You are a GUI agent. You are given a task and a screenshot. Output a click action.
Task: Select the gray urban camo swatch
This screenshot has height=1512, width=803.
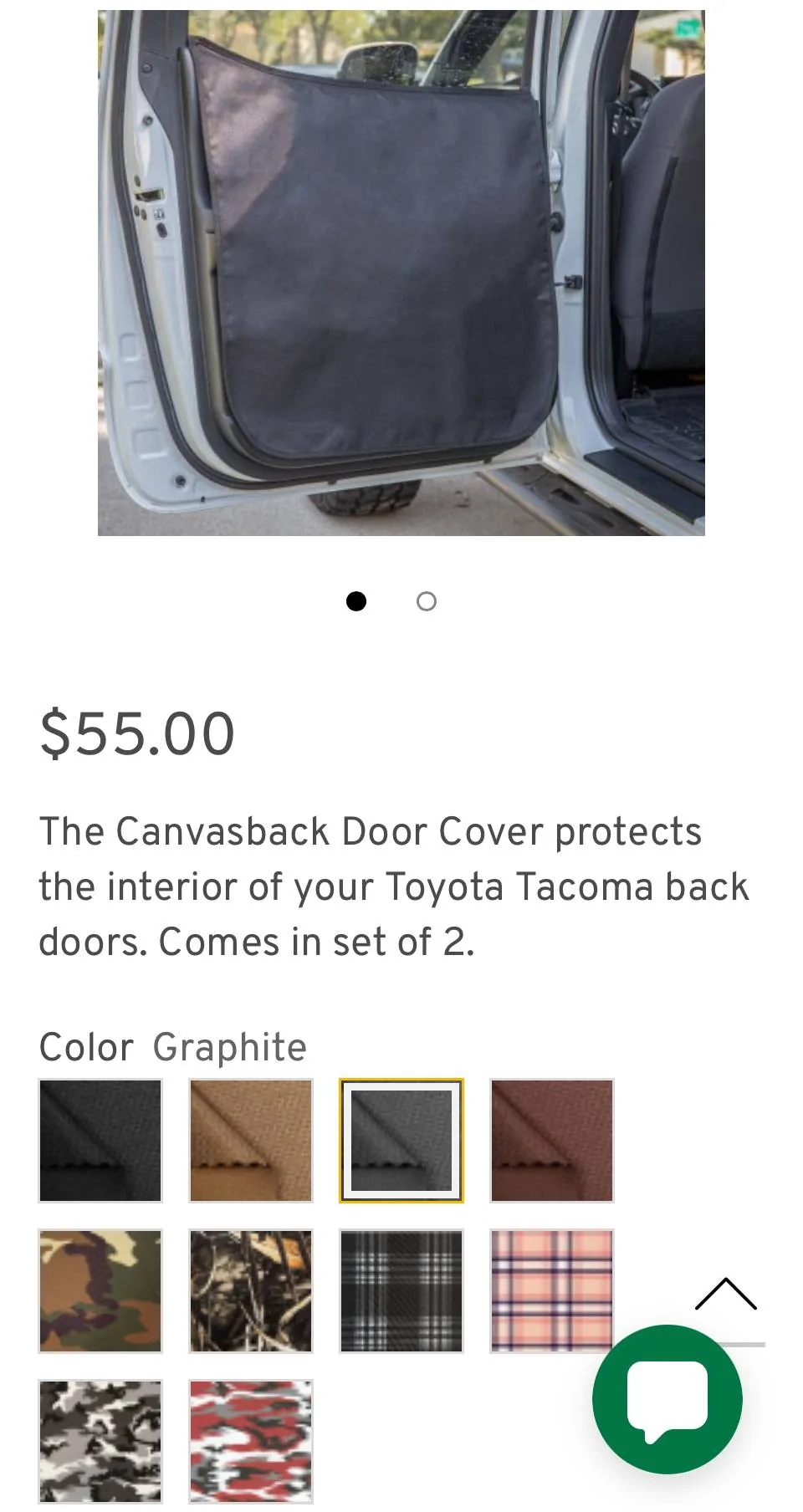click(100, 1441)
